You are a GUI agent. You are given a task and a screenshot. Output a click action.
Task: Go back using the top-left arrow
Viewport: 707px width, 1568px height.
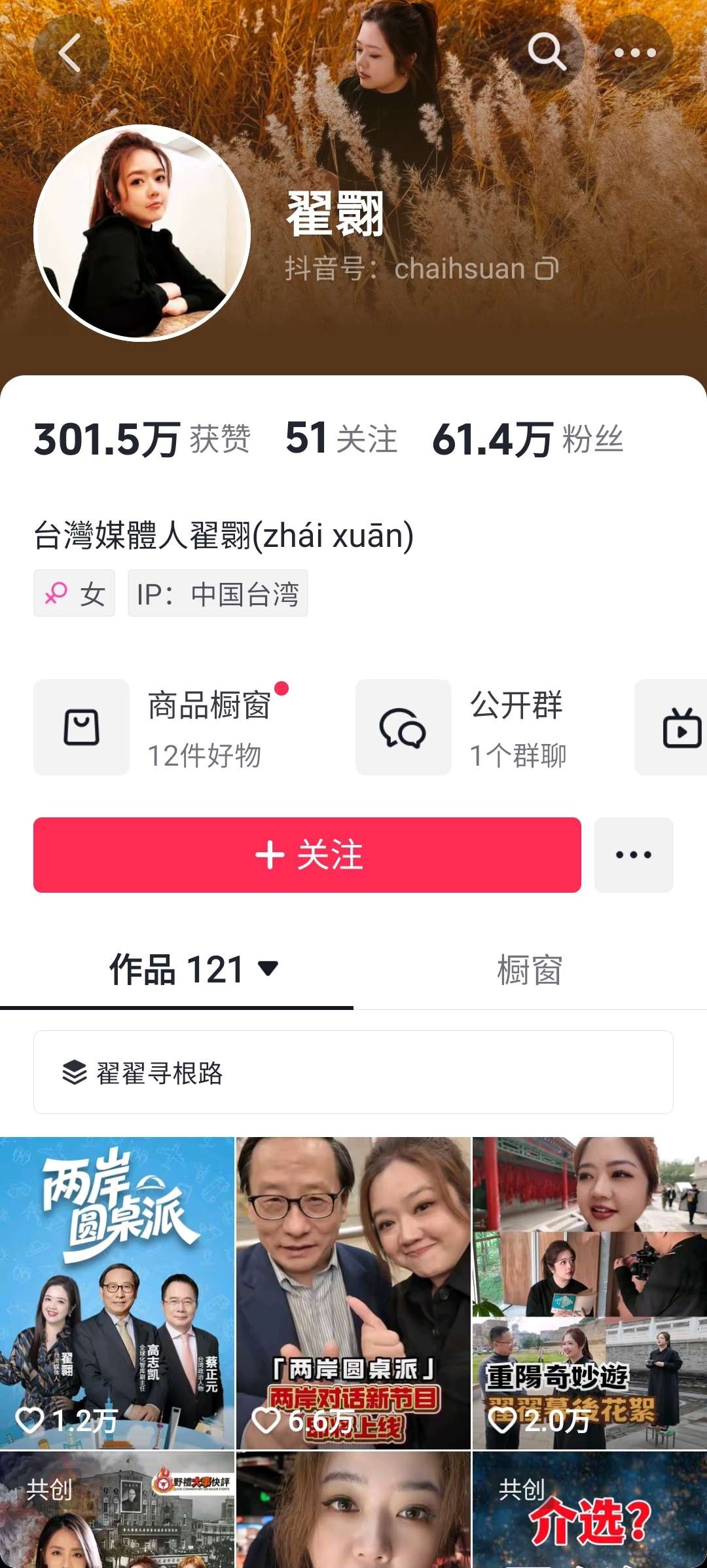pos(70,53)
